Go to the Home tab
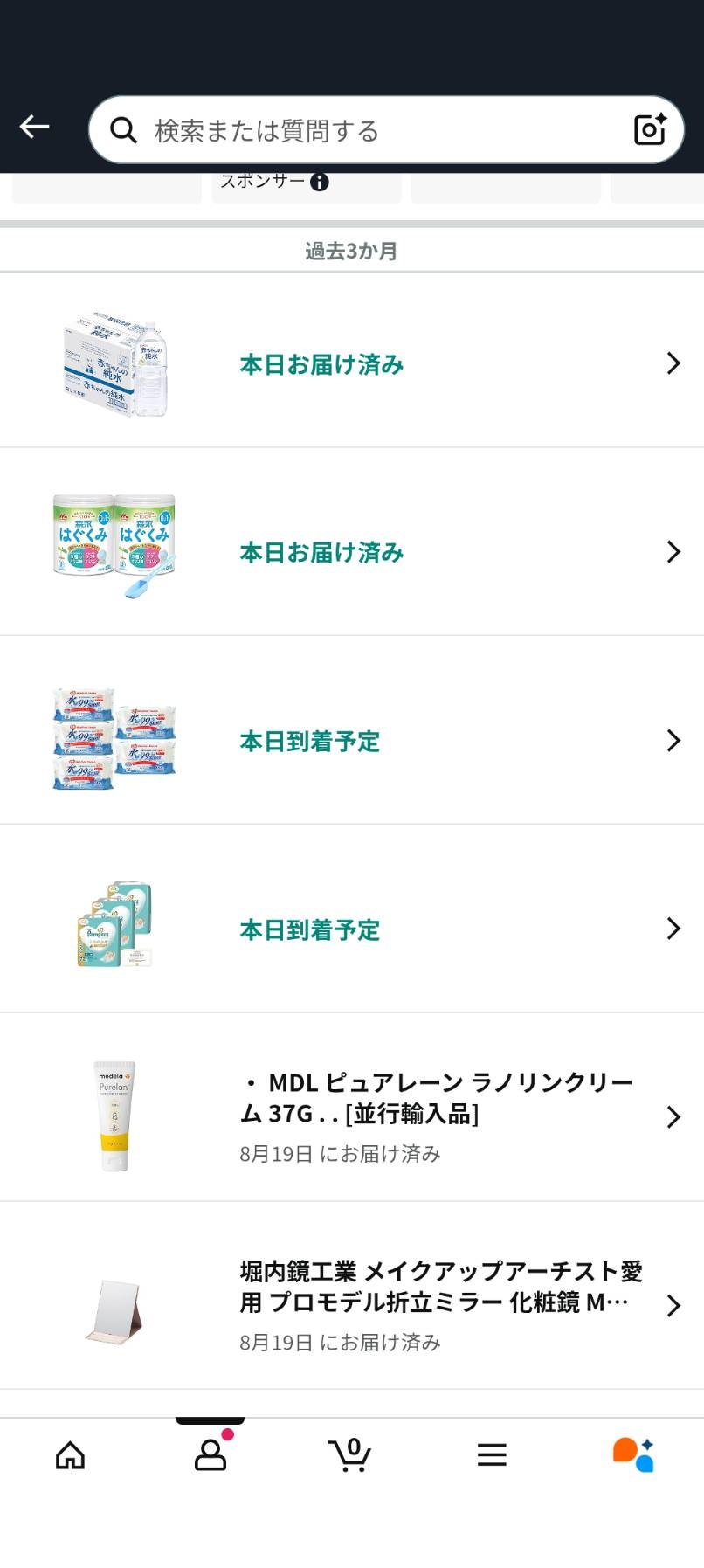The height and width of the screenshot is (1568, 704). [x=70, y=1455]
